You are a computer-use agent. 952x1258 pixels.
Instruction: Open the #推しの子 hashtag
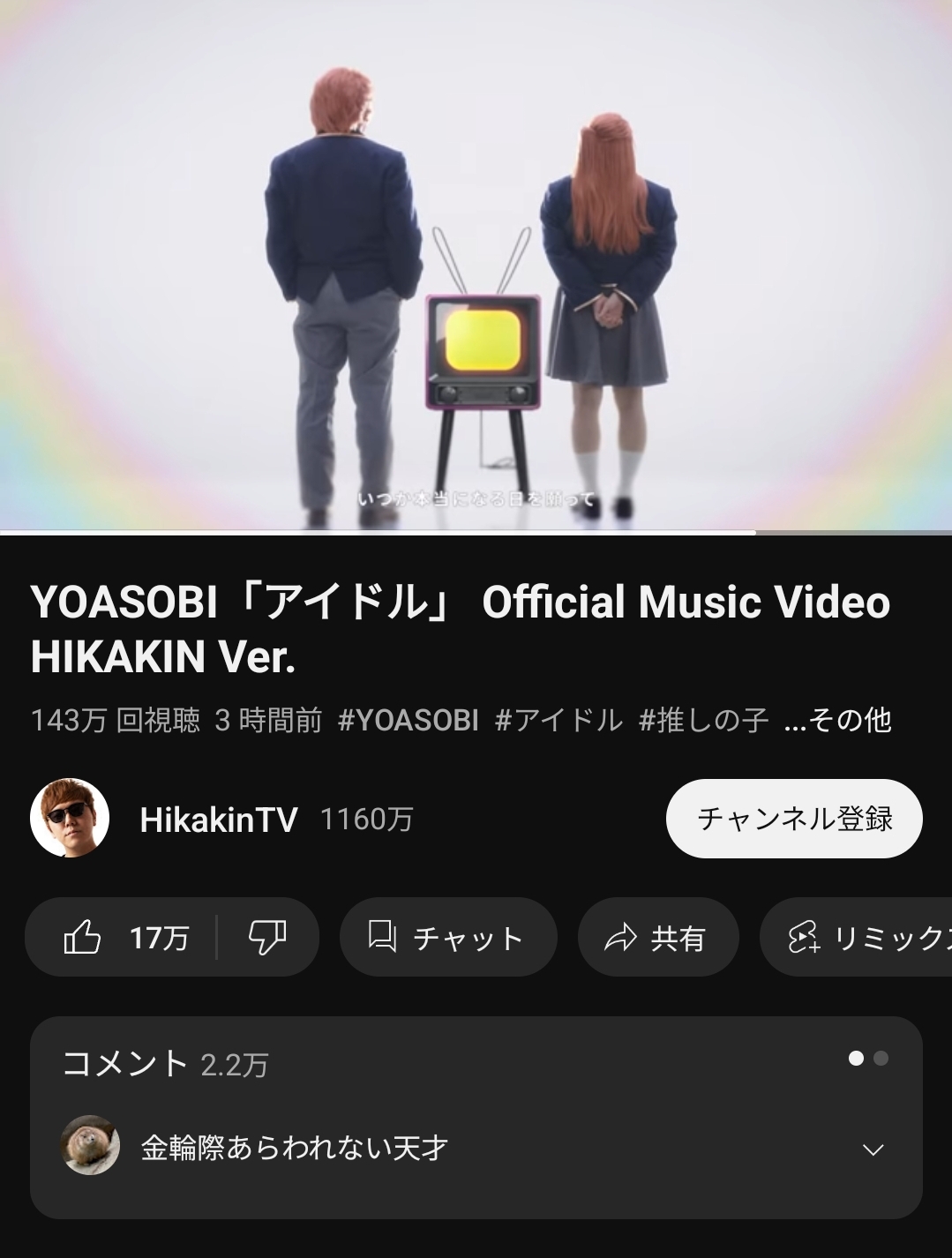coord(703,721)
